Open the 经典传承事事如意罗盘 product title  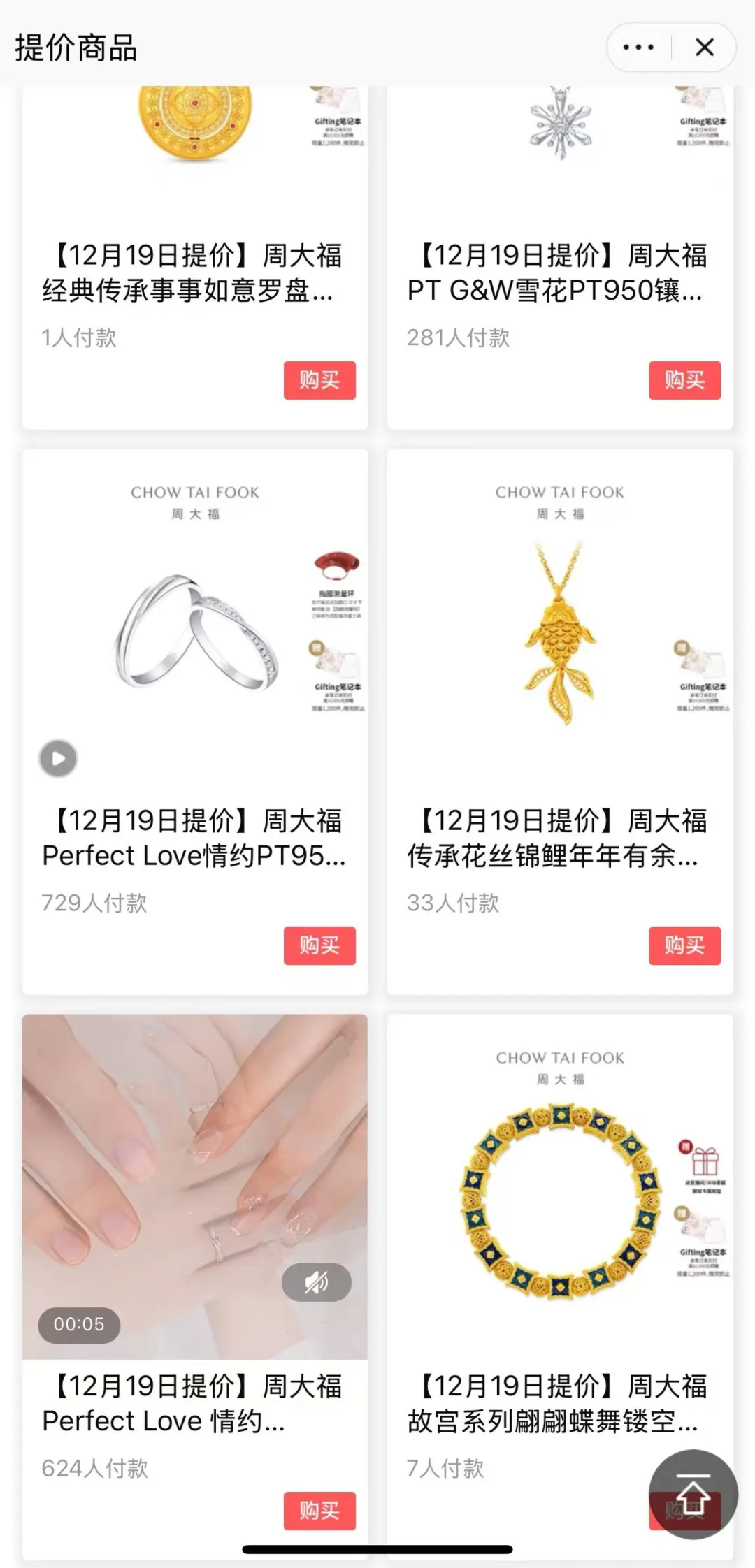point(192,275)
